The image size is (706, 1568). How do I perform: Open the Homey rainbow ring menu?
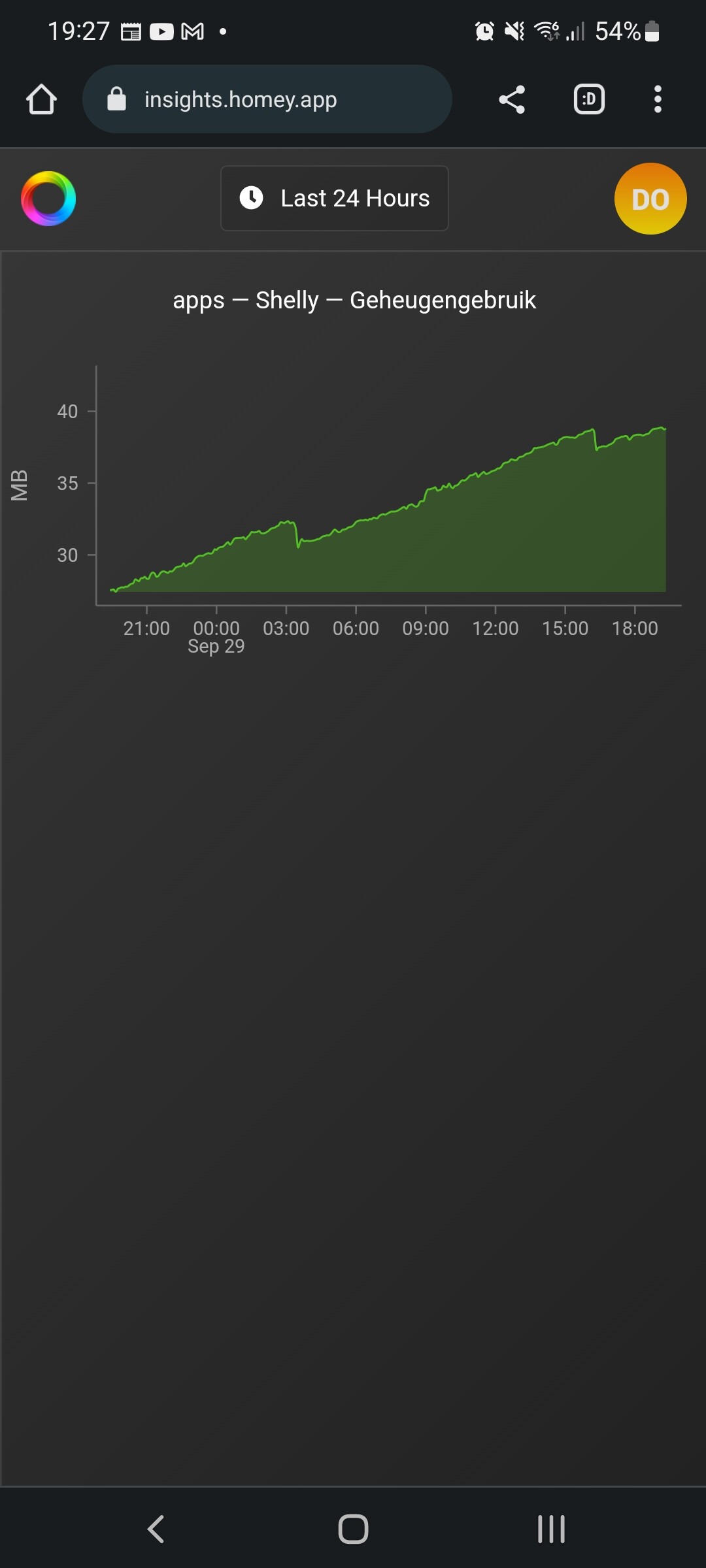click(x=48, y=199)
